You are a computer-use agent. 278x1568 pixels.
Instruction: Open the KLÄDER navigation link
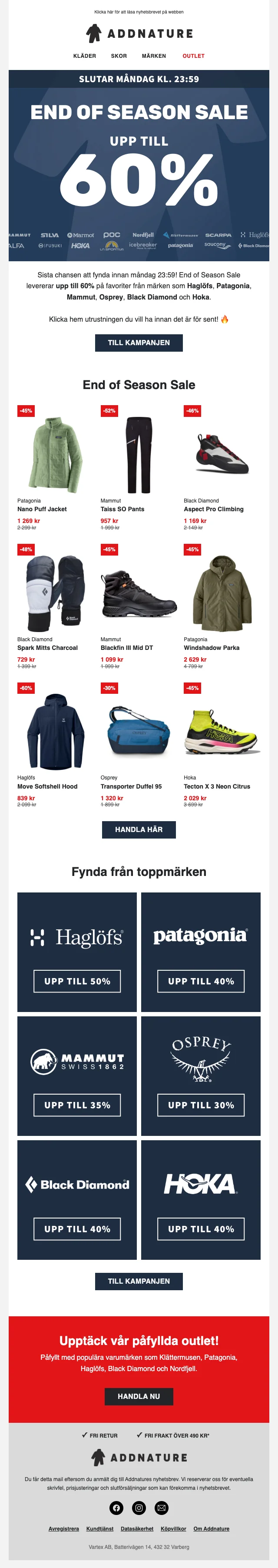pos(85,56)
